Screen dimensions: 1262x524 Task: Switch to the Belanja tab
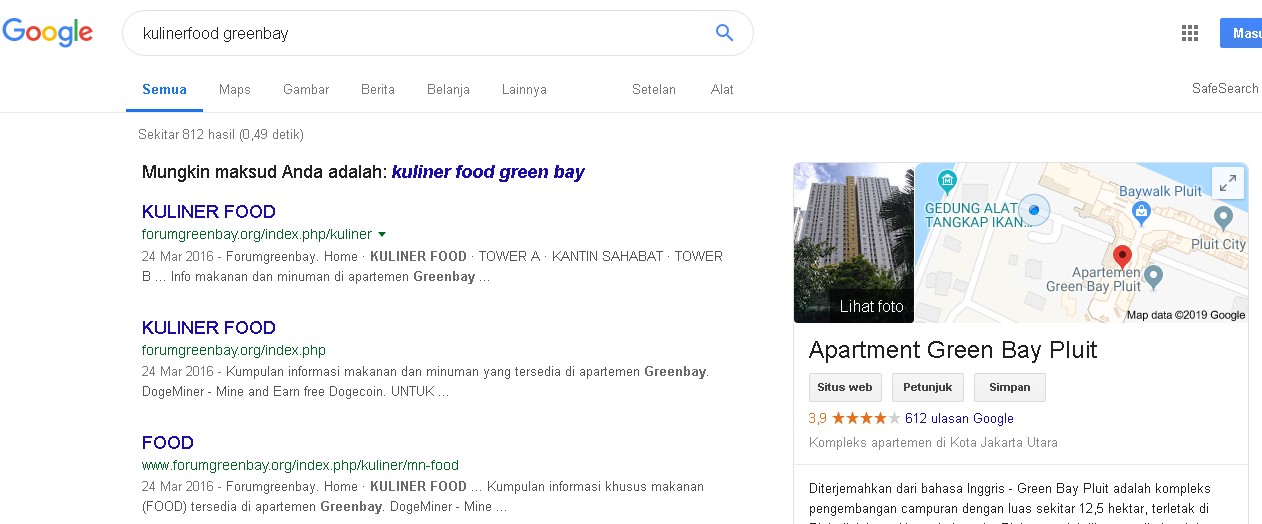point(448,89)
